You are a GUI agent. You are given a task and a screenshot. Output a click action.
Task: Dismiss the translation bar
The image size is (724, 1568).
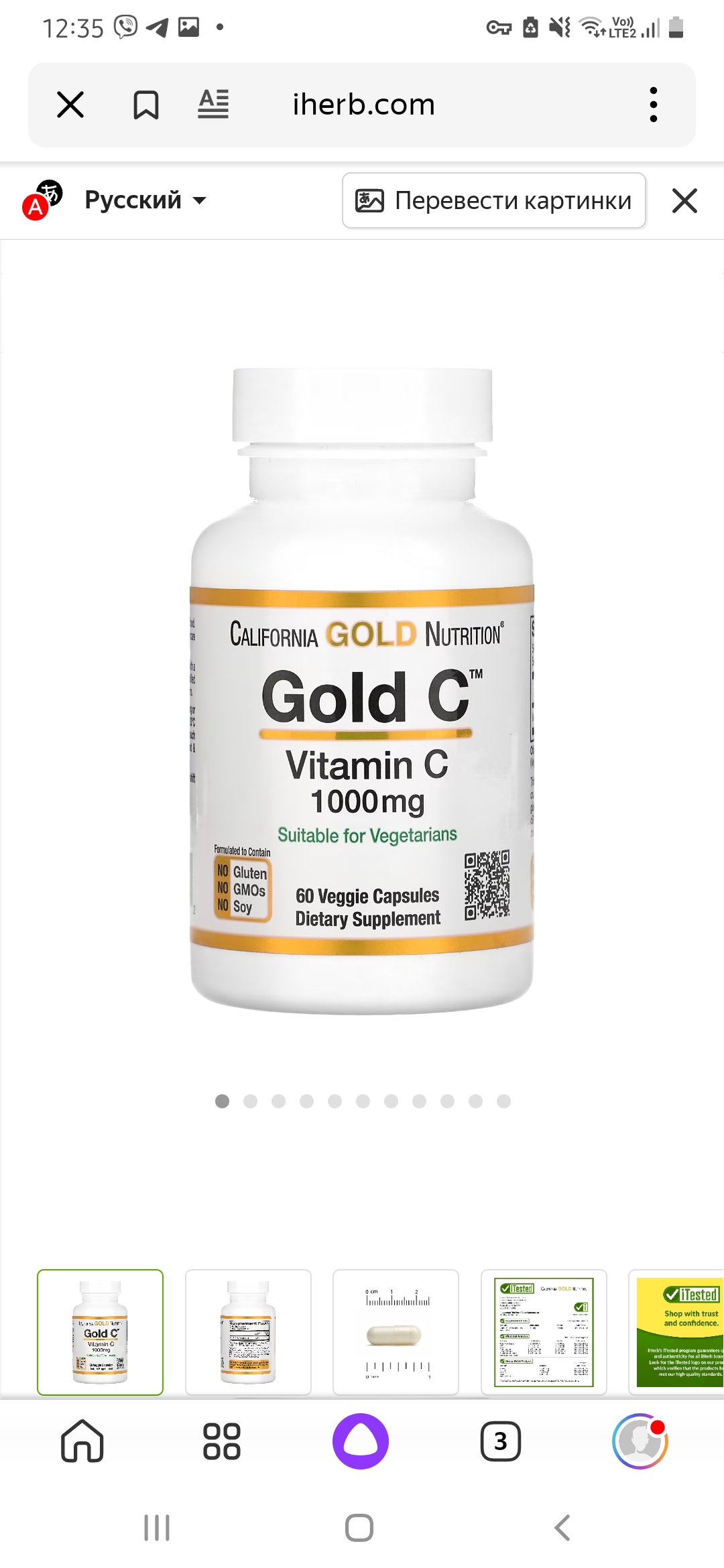pos(684,201)
